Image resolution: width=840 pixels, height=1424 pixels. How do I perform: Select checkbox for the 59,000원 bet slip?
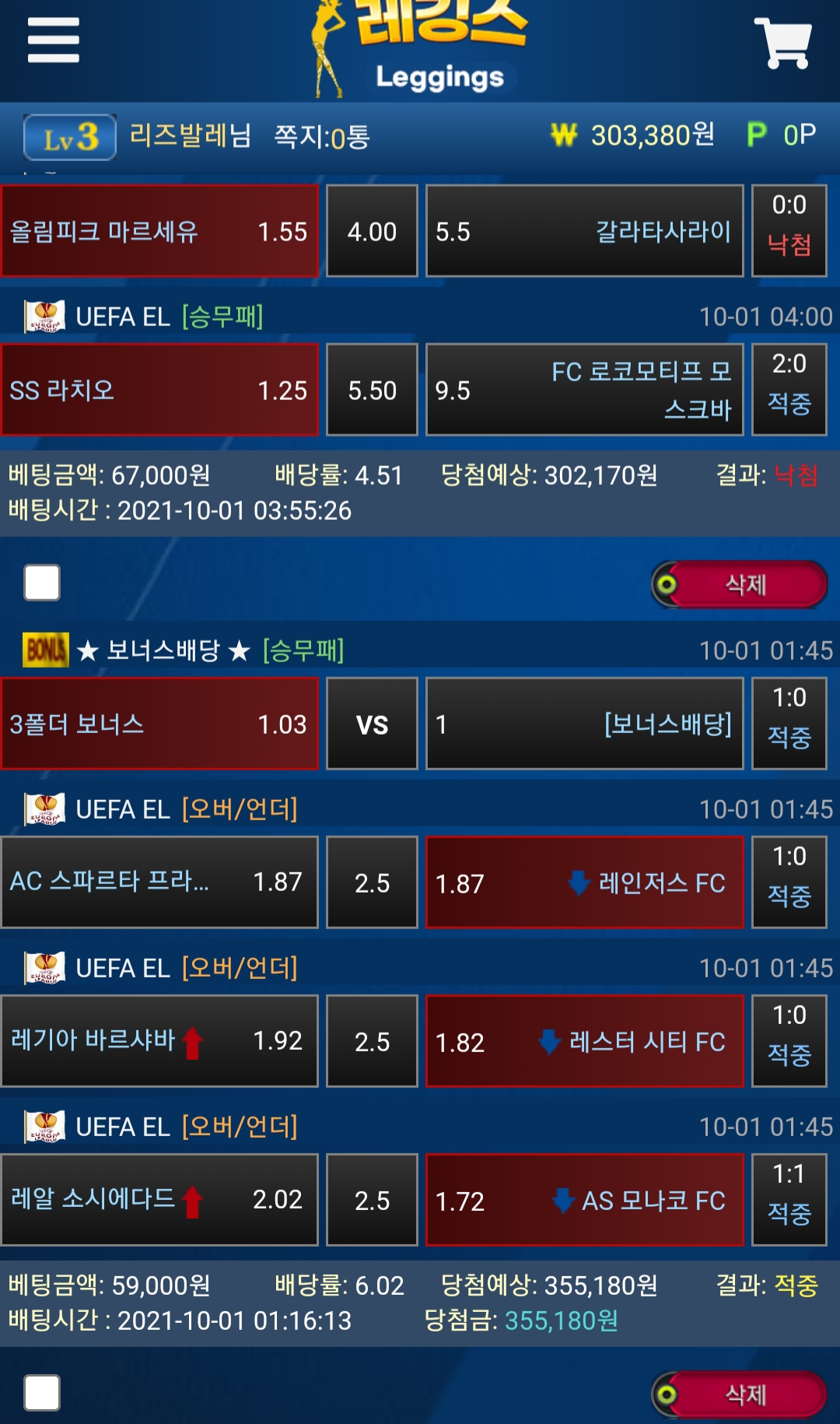[x=42, y=1392]
